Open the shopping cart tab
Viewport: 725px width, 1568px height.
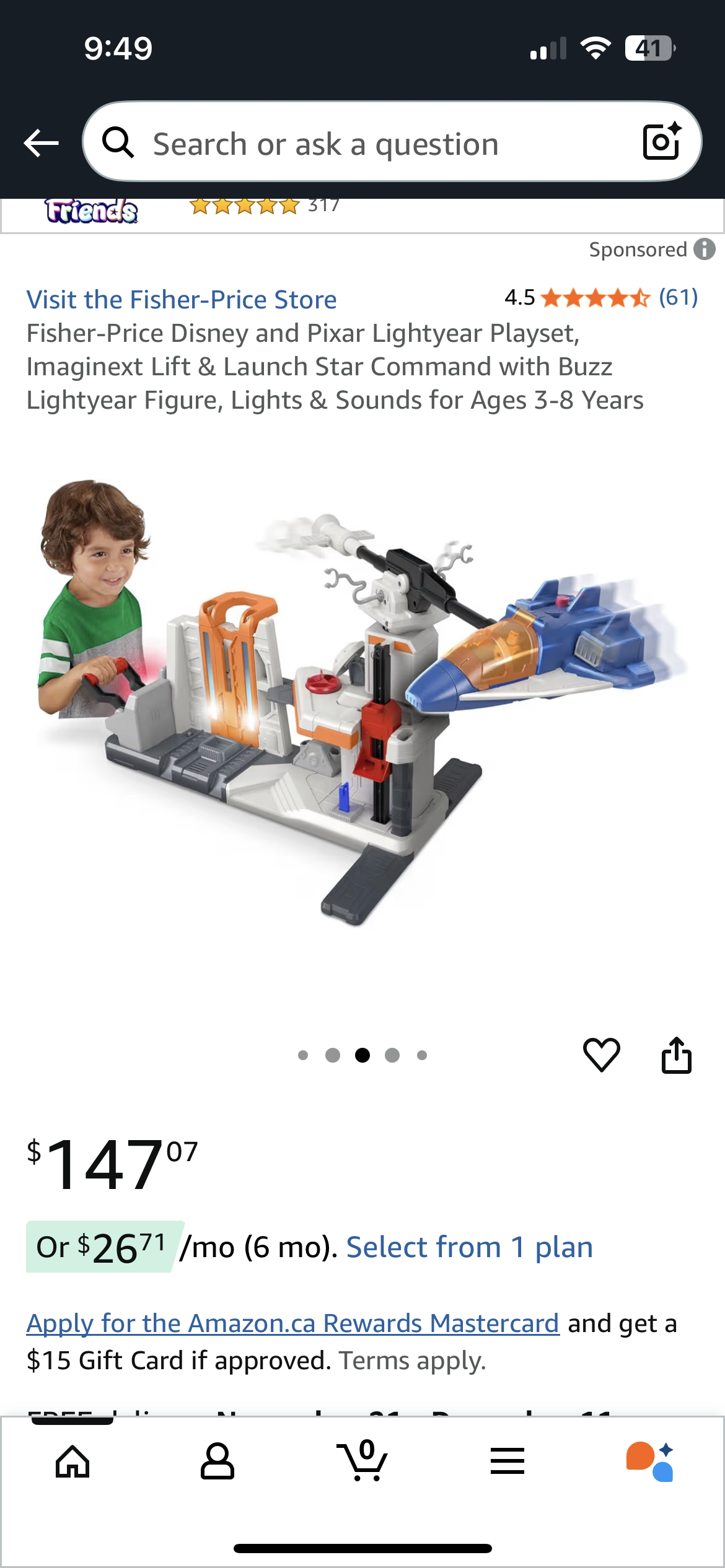point(362,1461)
